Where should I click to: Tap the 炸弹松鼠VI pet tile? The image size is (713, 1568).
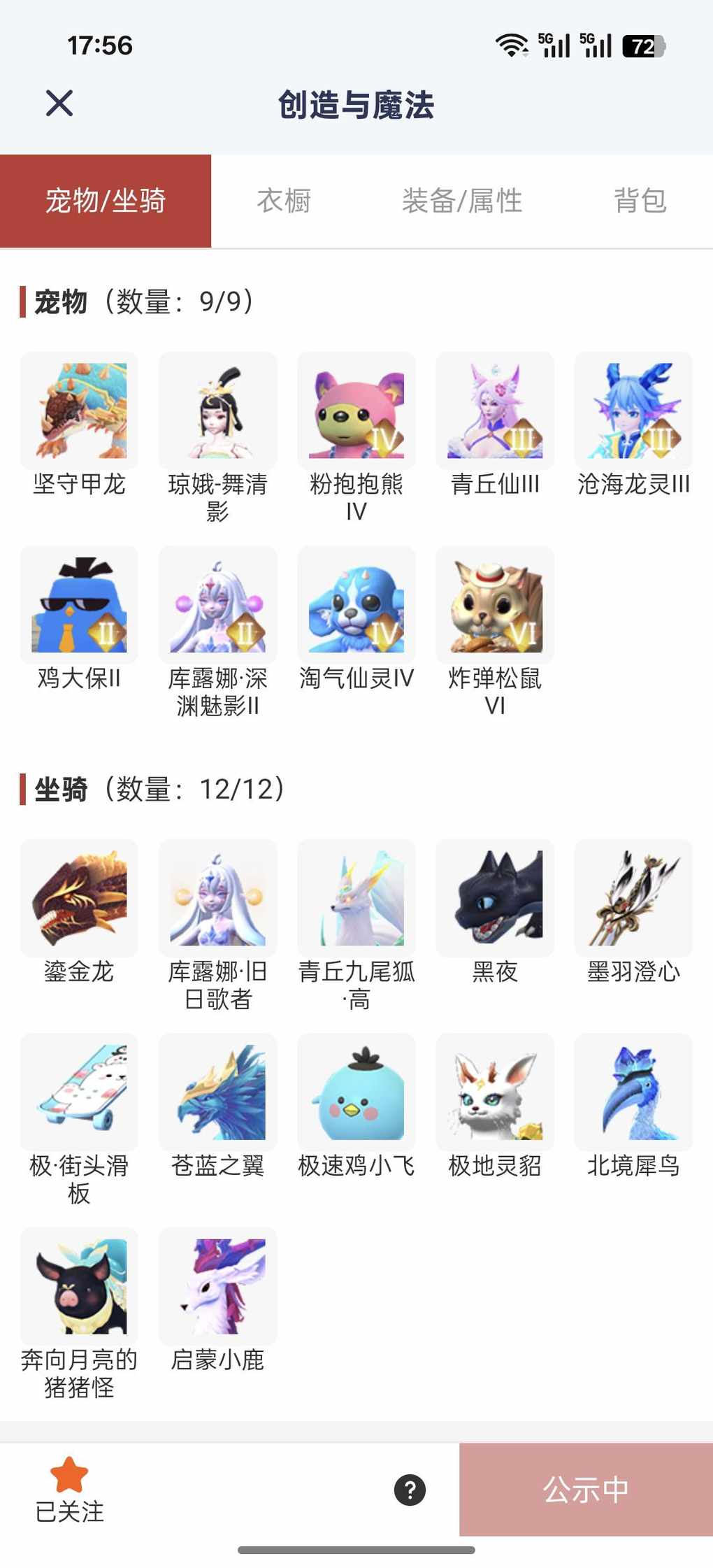pyautogui.click(x=495, y=605)
